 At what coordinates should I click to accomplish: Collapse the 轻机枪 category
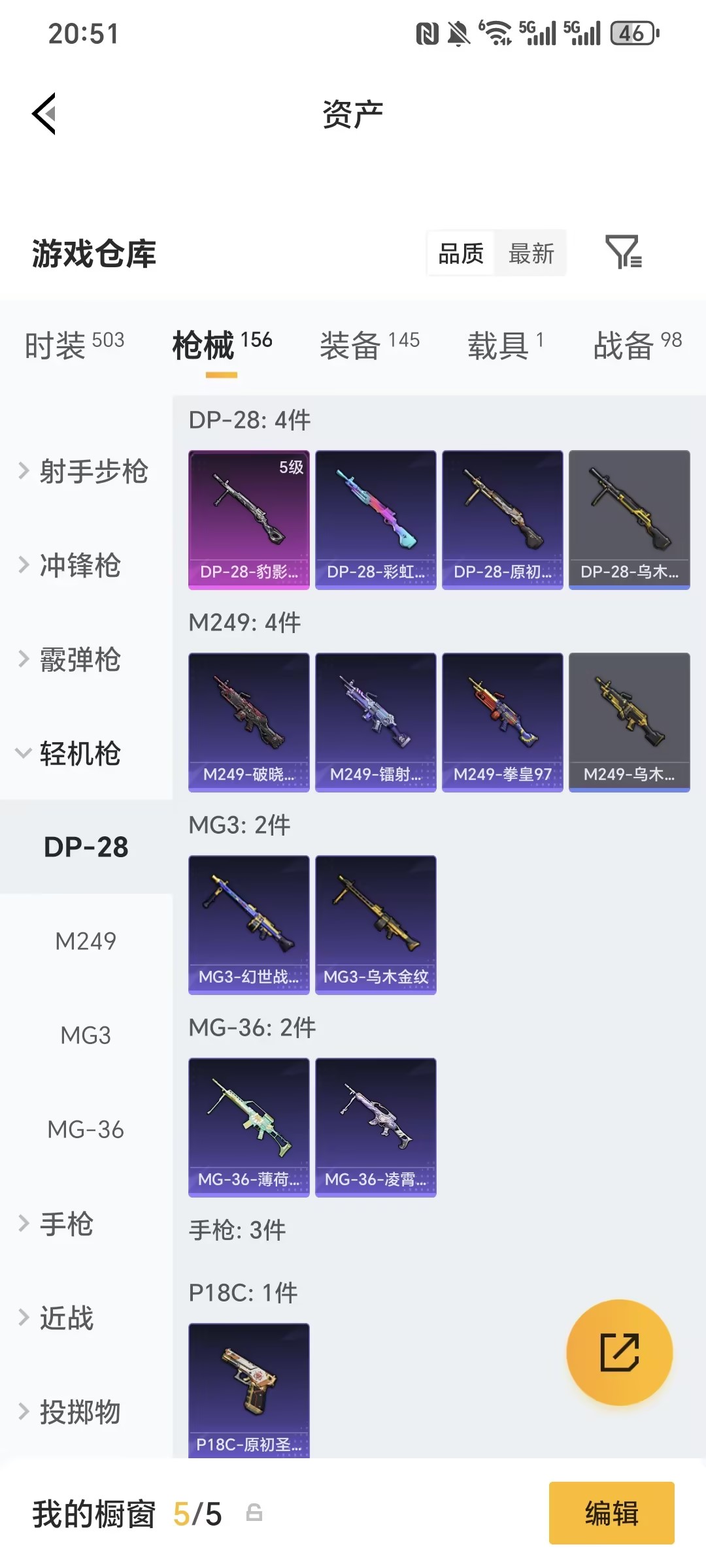pyautogui.click(x=72, y=753)
